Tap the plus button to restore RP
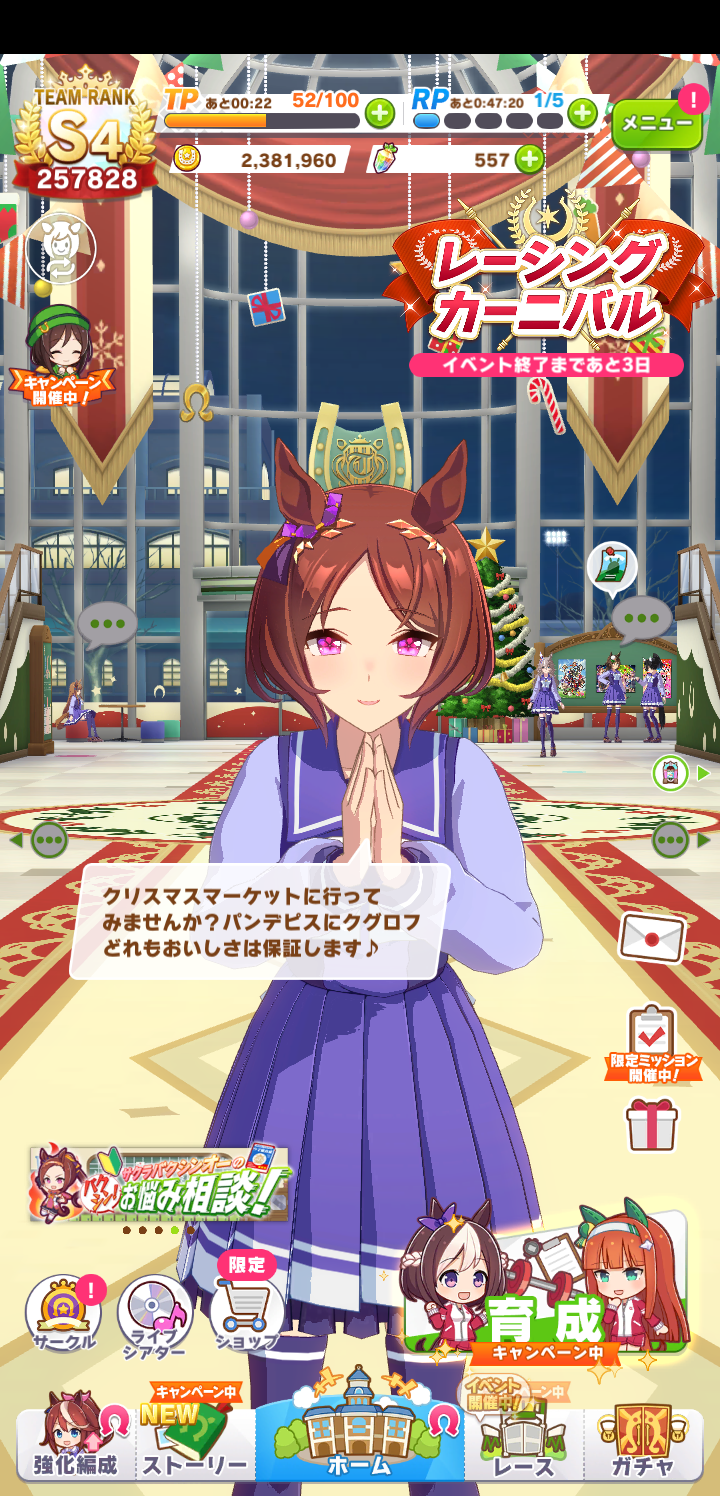 [582, 113]
